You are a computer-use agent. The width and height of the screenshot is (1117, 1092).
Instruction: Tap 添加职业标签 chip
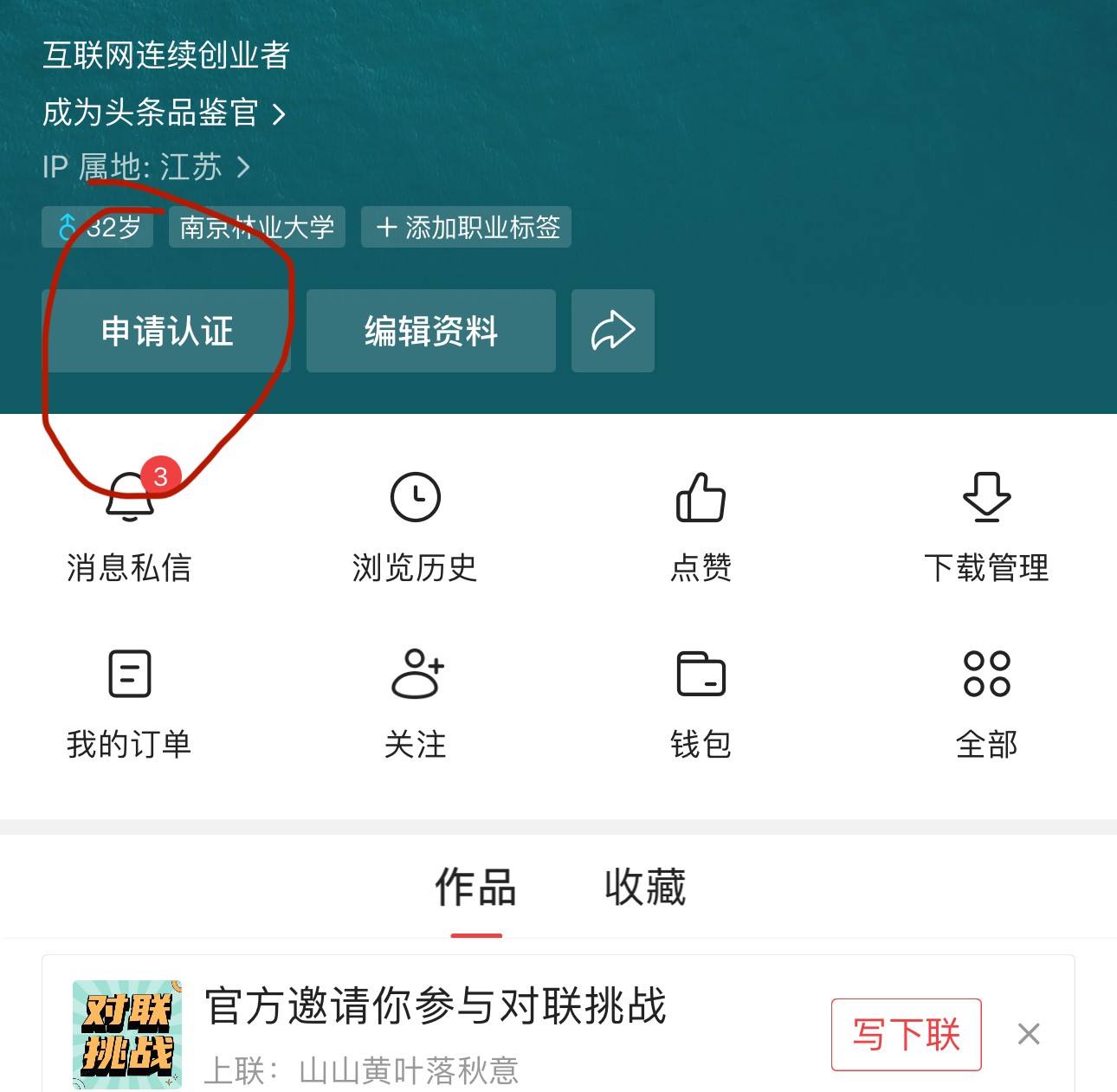[466, 227]
